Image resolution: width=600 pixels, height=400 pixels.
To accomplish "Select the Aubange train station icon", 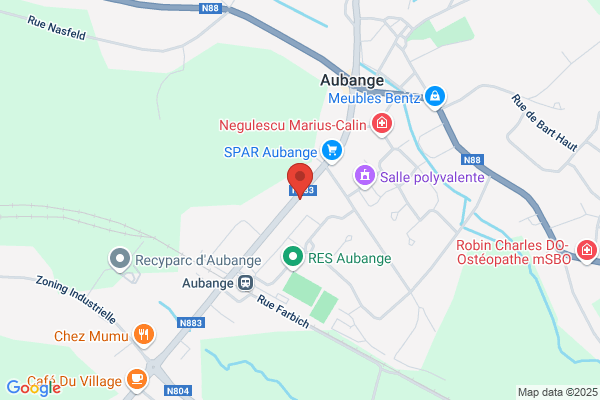I will click(x=245, y=283).
